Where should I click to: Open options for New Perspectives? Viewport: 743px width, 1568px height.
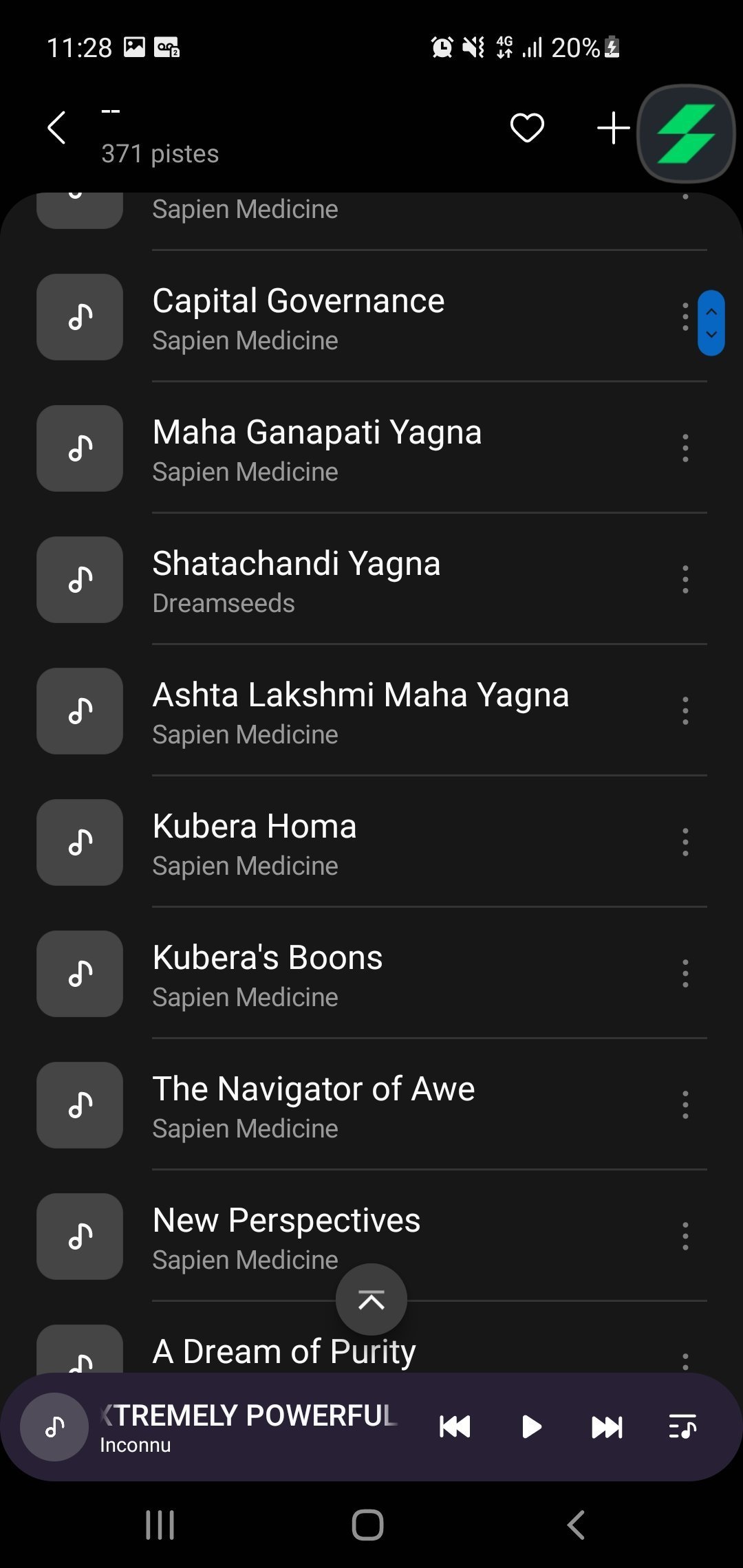pos(685,1237)
